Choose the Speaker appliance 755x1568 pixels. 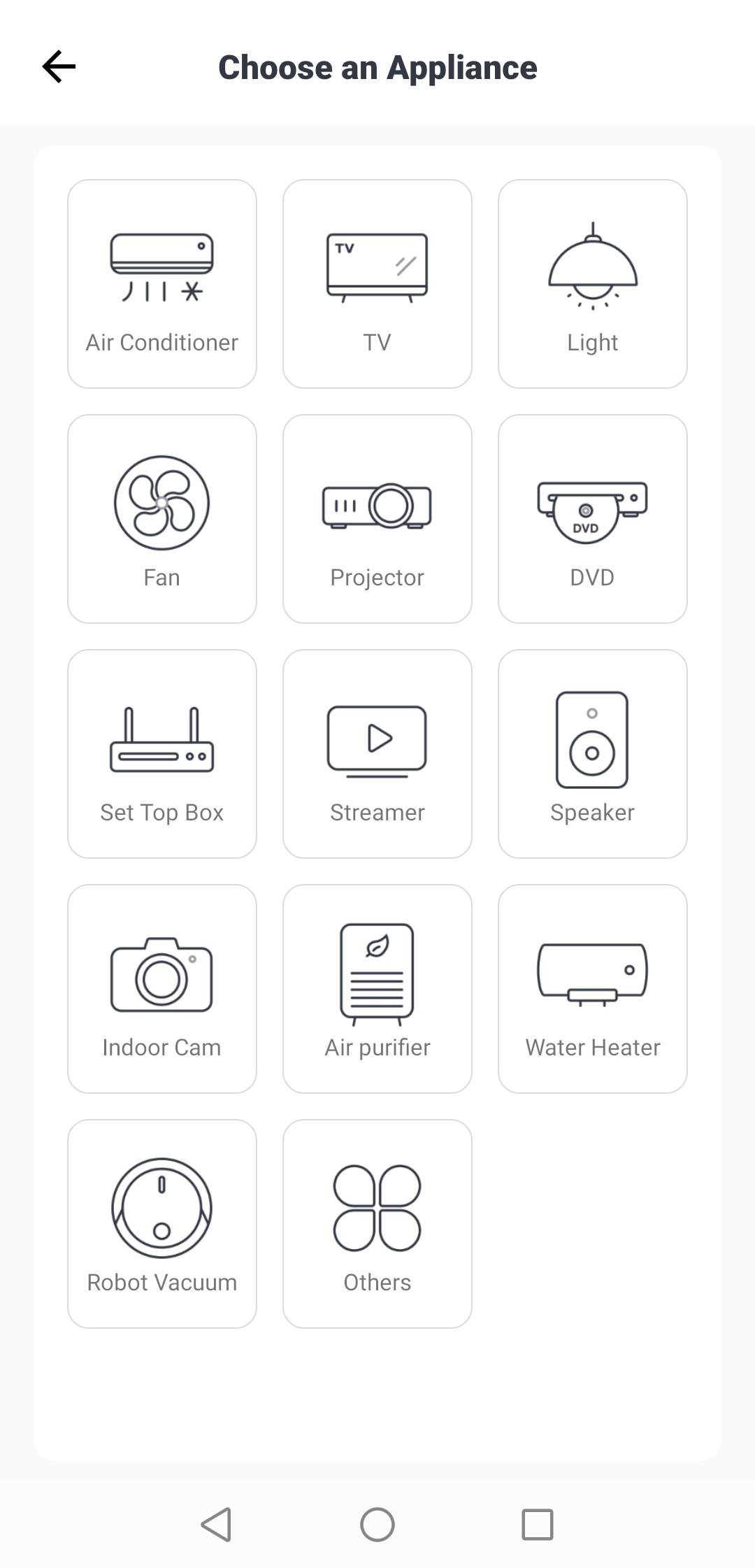pos(592,754)
